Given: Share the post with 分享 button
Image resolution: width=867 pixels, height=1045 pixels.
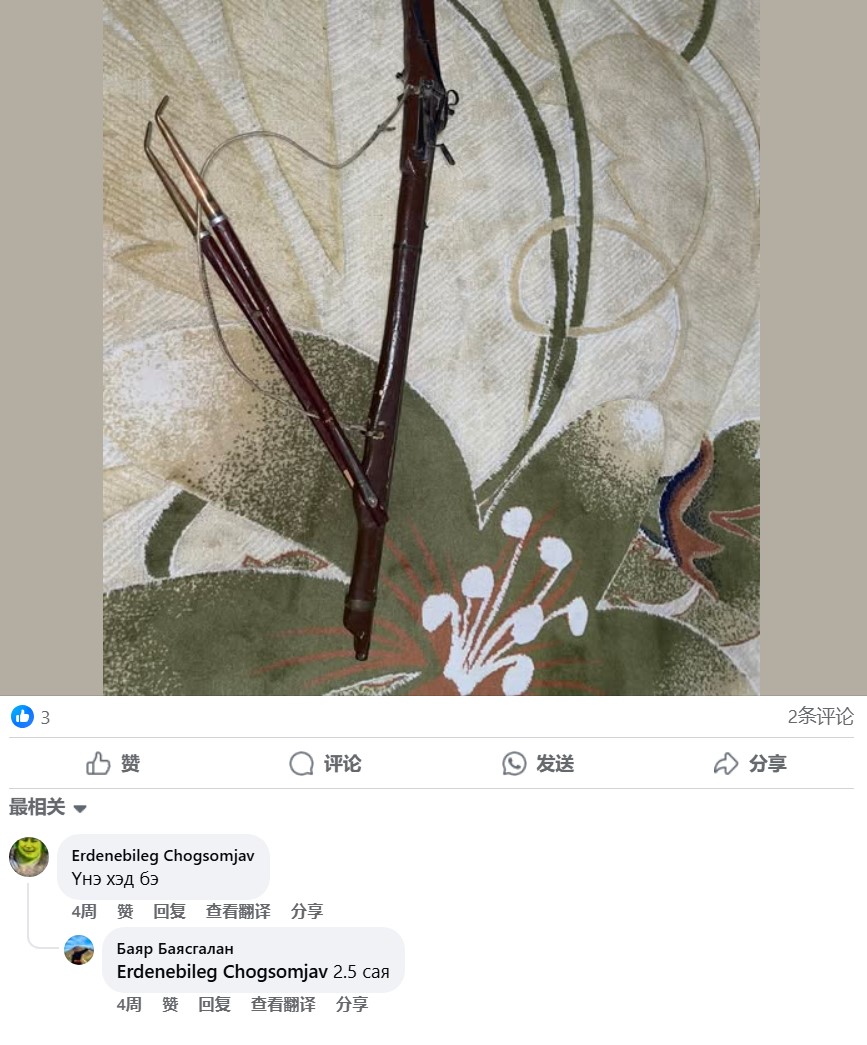Looking at the screenshot, I should click(x=750, y=764).
